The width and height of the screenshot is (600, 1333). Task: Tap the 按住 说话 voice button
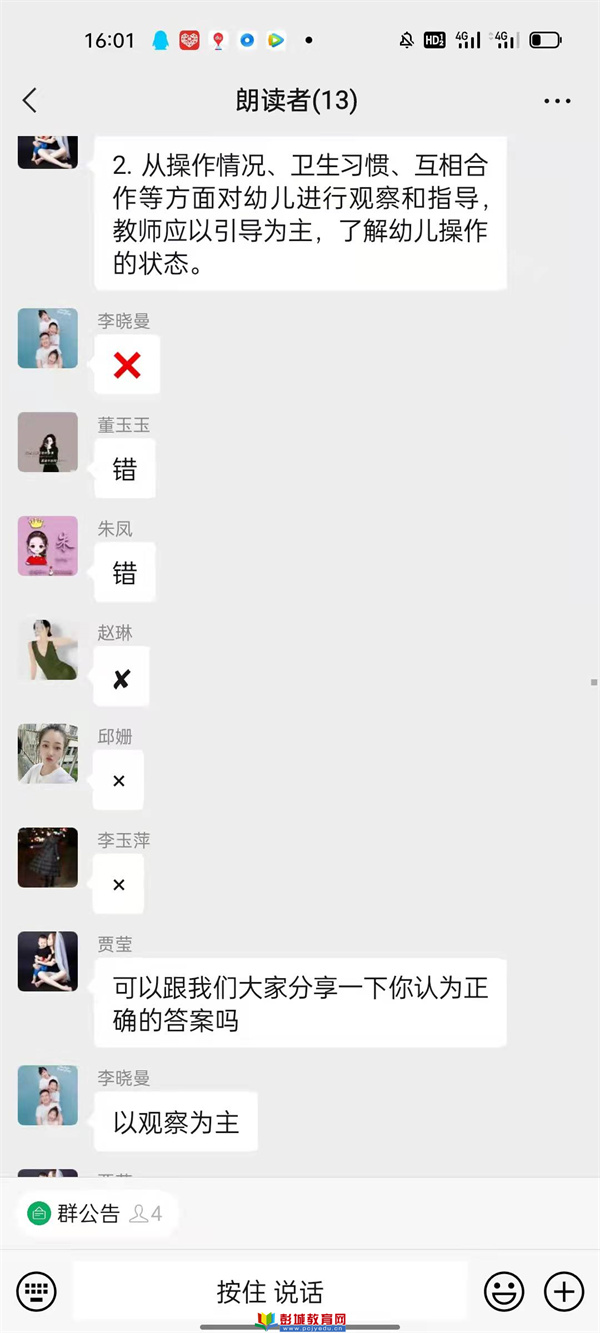(270, 1291)
